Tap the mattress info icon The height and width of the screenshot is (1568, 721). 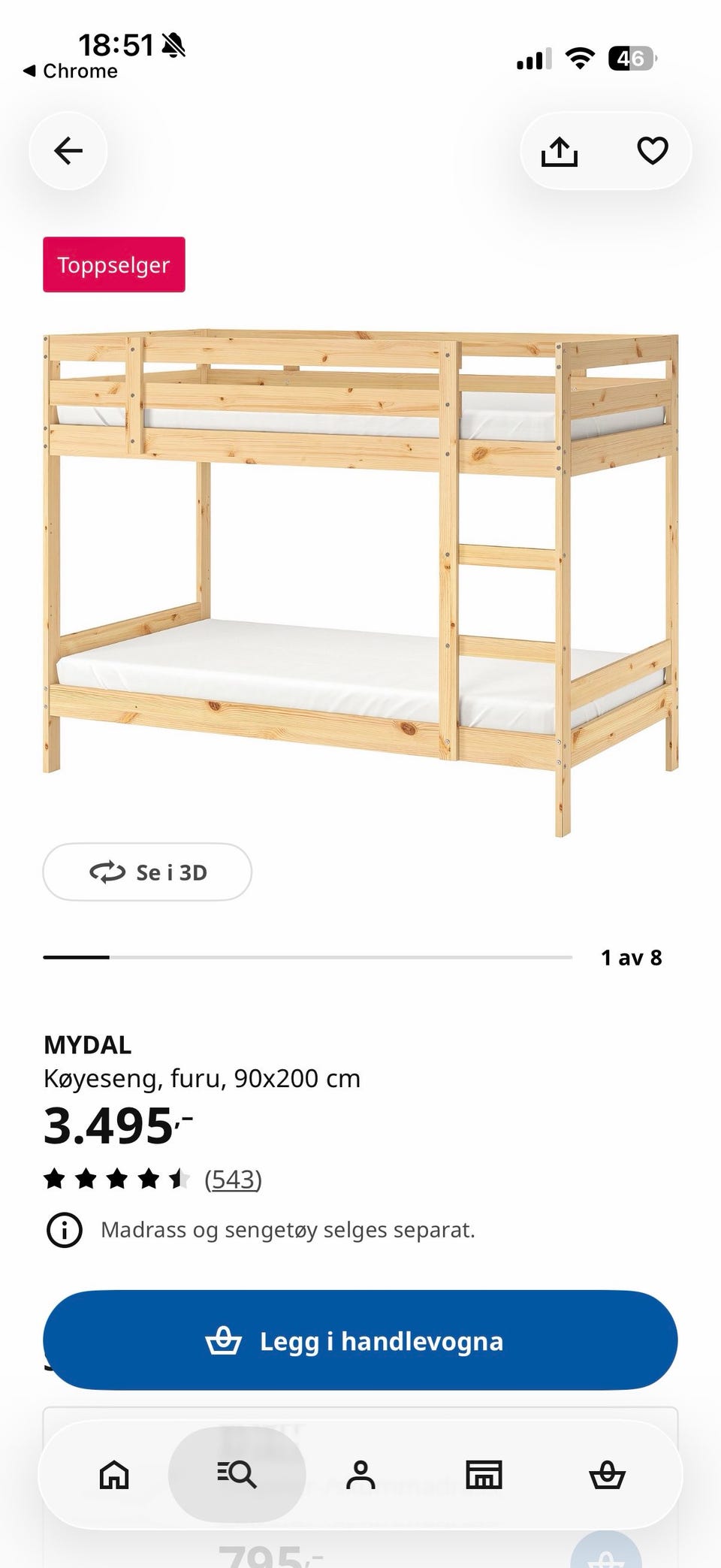click(x=65, y=1230)
